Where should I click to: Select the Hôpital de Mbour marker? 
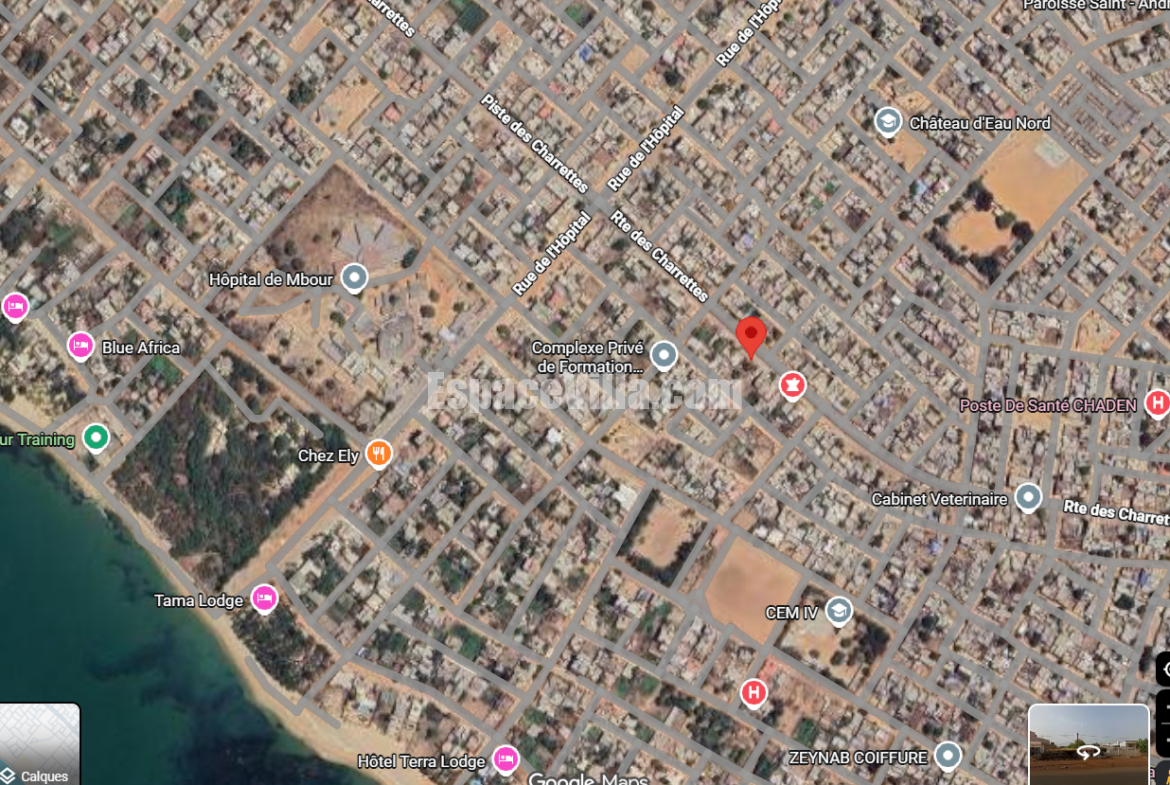tap(354, 279)
